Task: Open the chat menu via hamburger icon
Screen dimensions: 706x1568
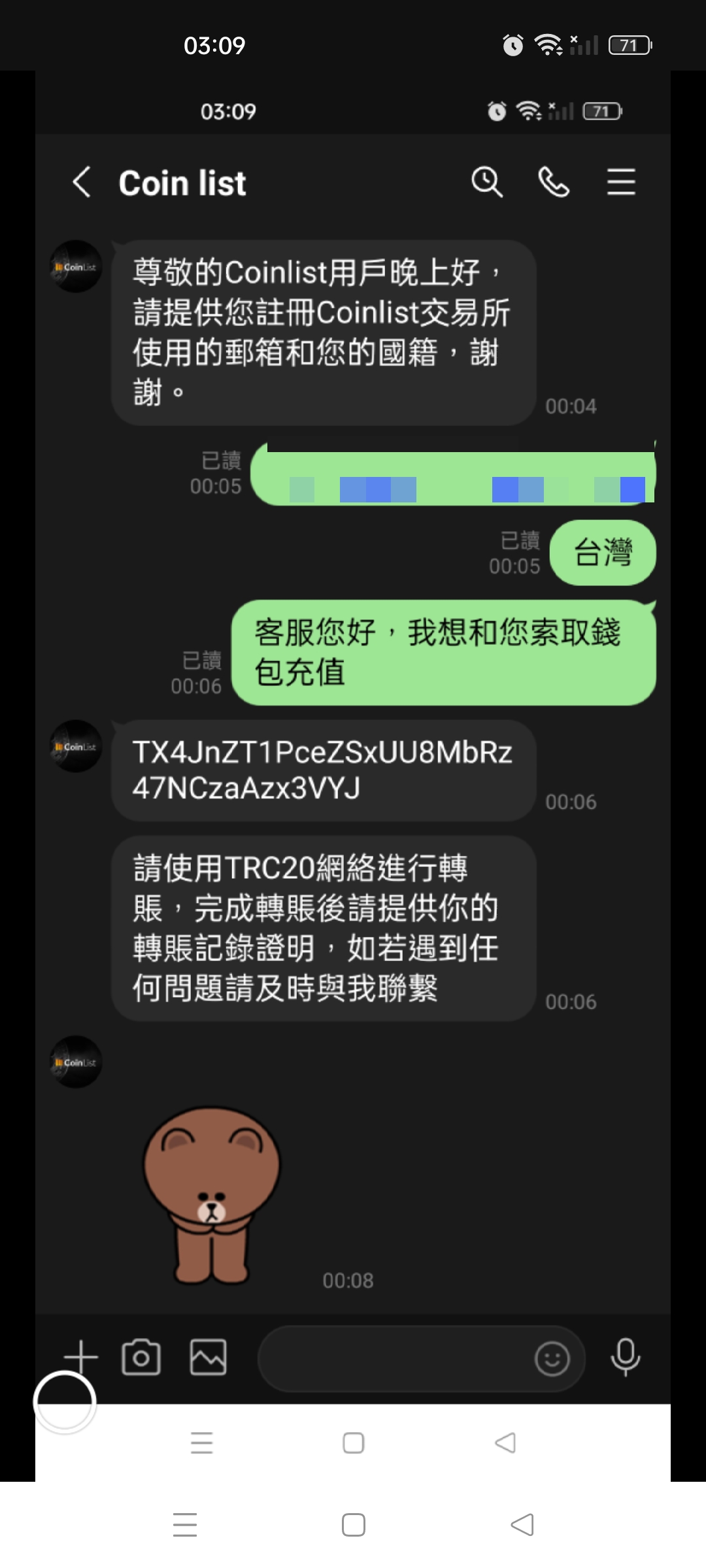Action: coord(622,182)
